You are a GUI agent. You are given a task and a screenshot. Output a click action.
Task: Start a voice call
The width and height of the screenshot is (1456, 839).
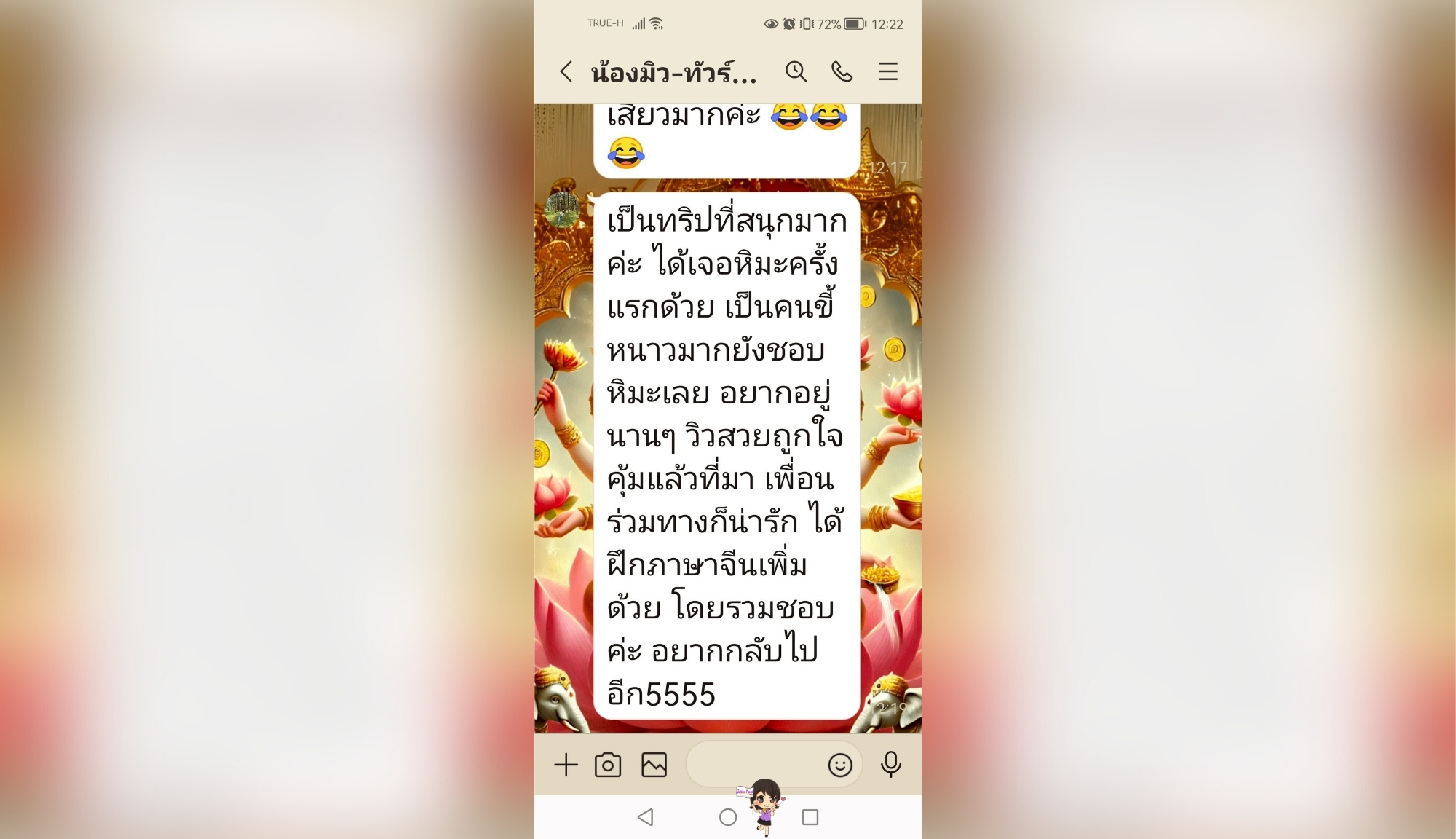842,71
